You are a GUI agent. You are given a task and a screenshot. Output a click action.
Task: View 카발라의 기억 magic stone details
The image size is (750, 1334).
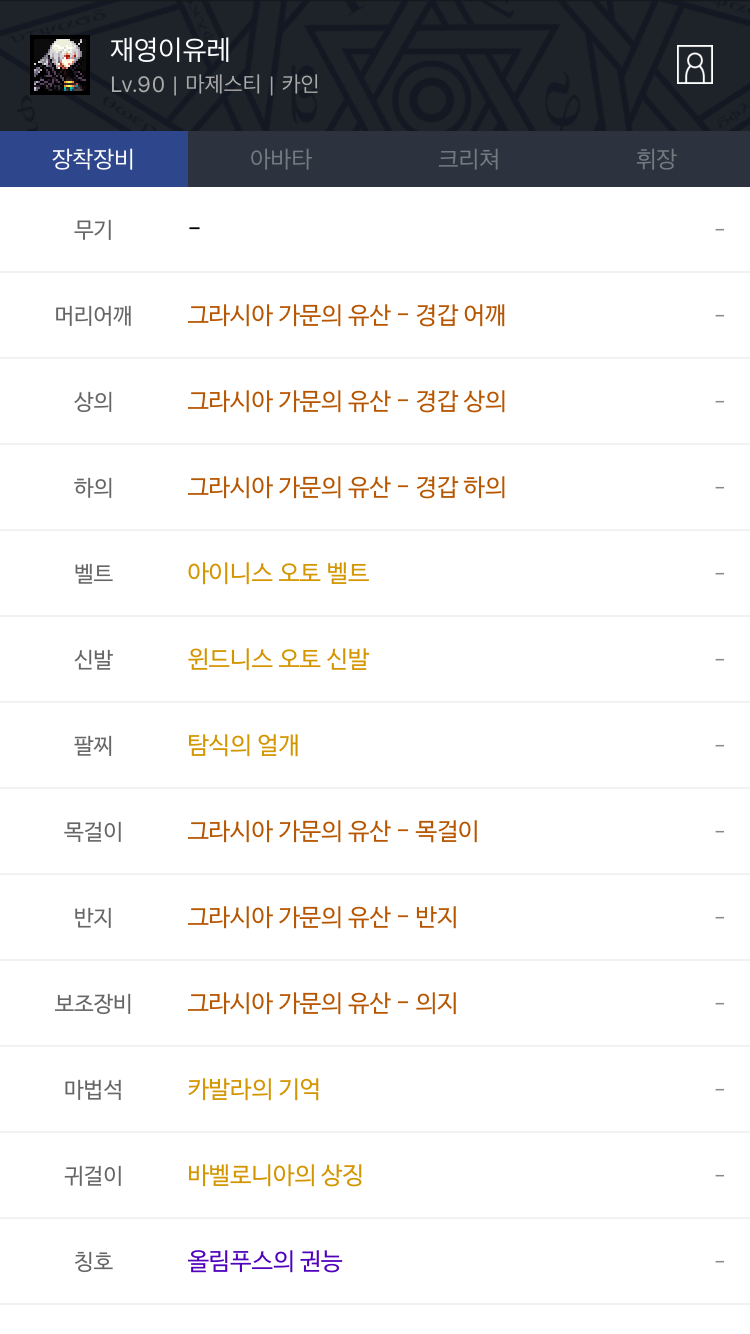click(254, 1089)
